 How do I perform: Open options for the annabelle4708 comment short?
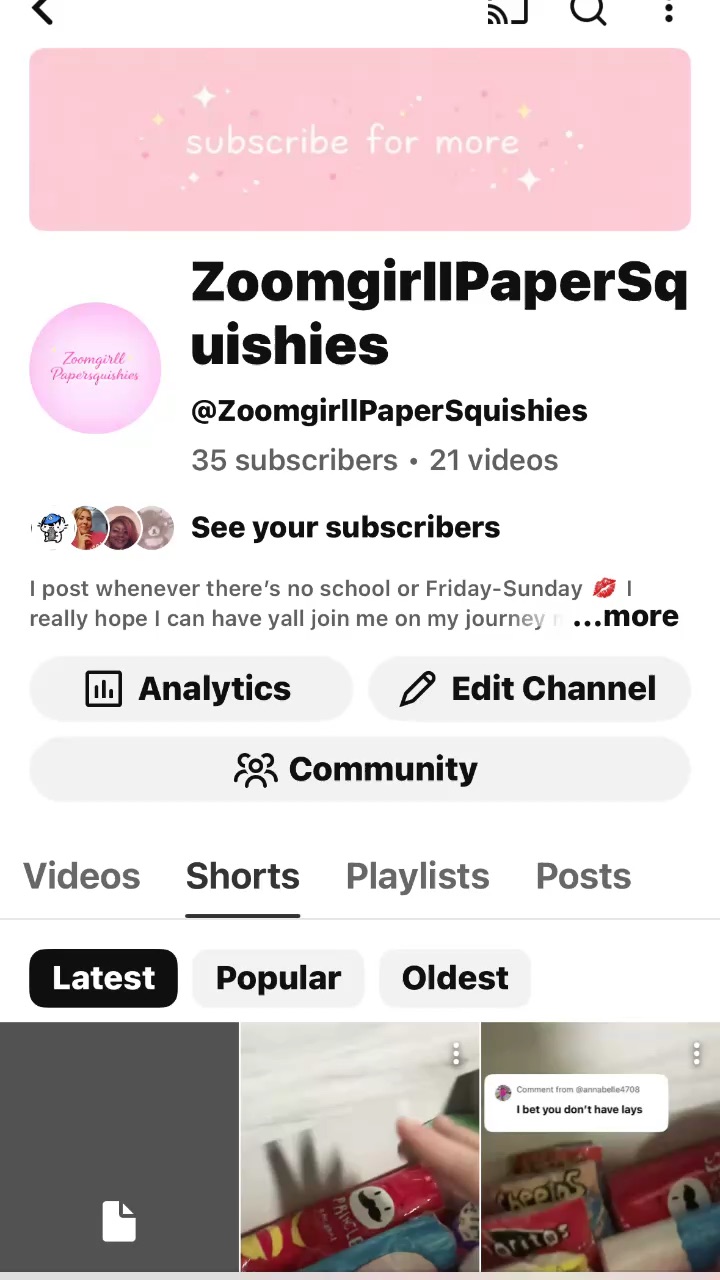click(696, 1053)
